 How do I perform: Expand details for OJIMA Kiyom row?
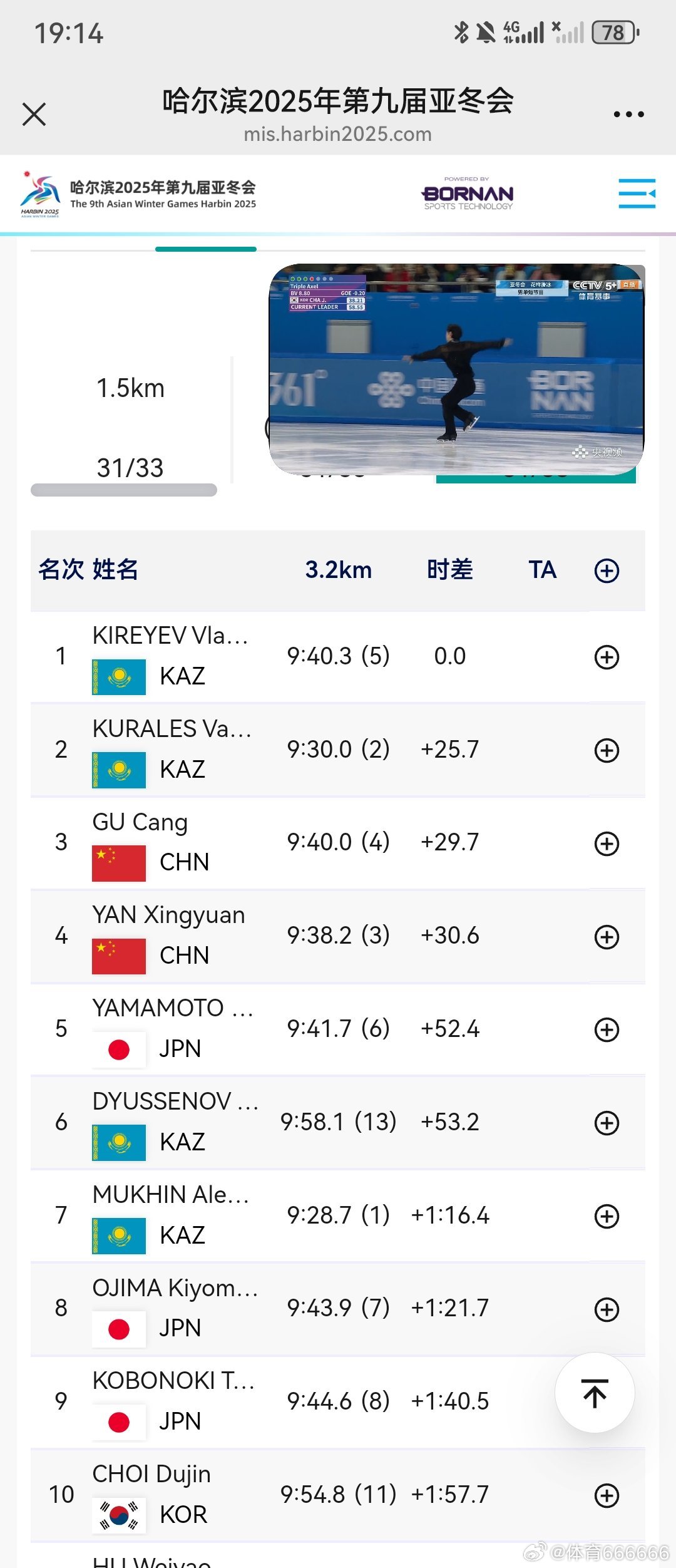click(606, 1309)
